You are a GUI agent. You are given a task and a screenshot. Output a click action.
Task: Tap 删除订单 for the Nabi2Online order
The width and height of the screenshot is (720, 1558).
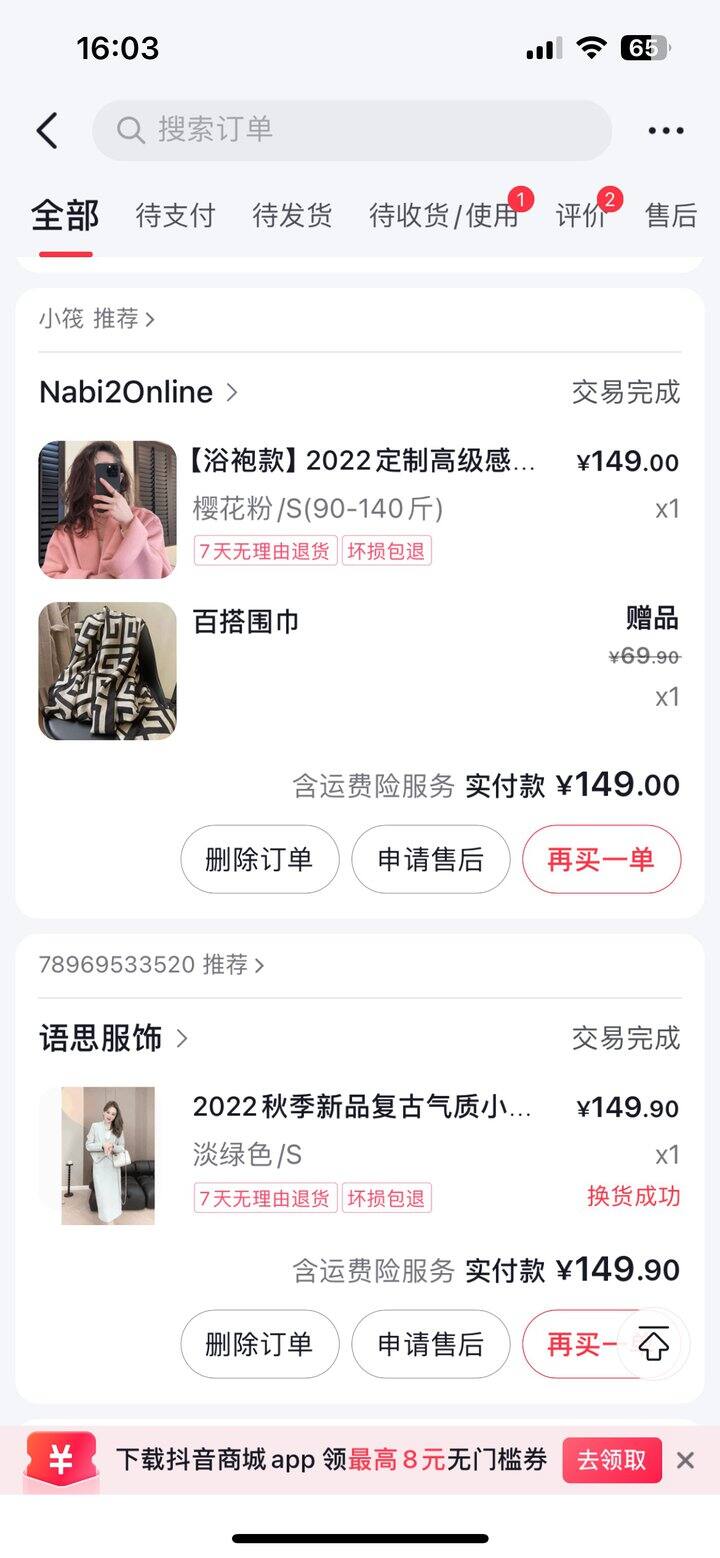pos(260,859)
